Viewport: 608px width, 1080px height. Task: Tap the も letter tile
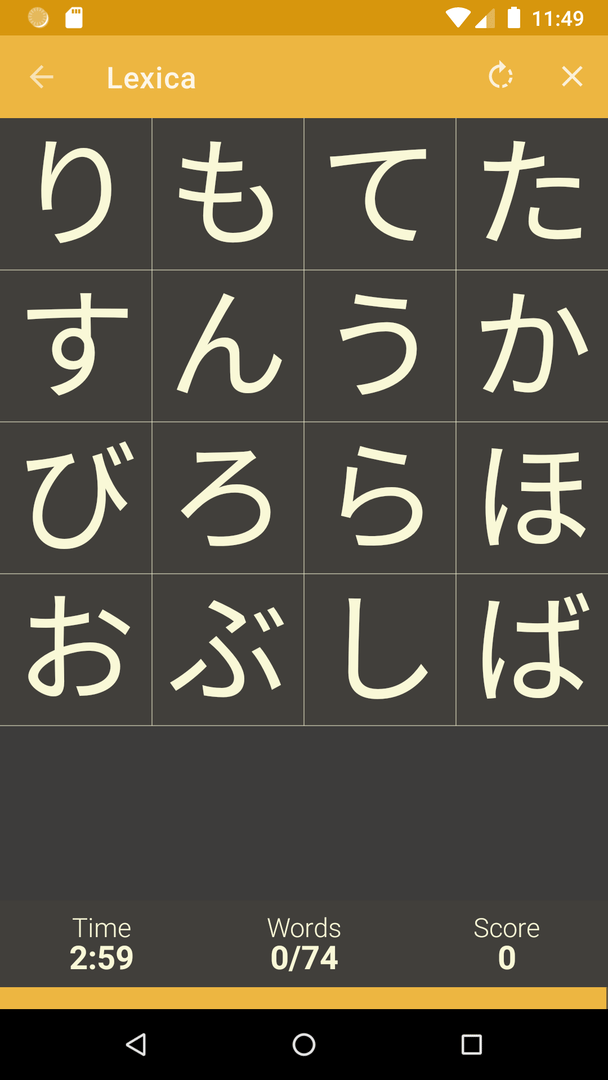228,194
